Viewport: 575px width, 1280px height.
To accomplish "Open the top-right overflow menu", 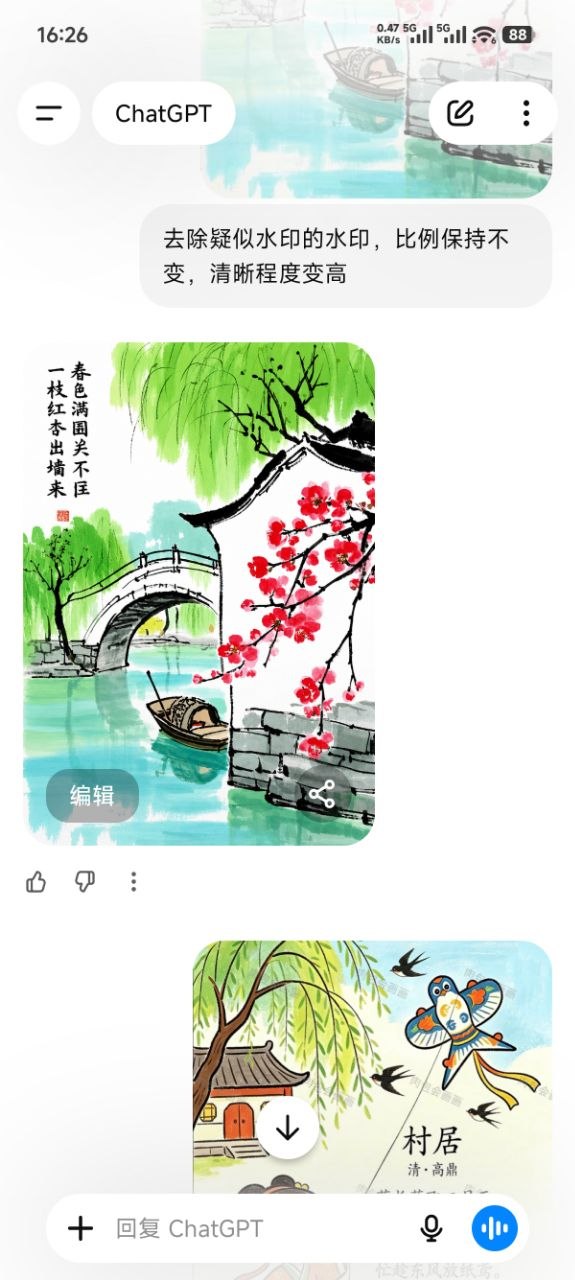I will (527, 113).
